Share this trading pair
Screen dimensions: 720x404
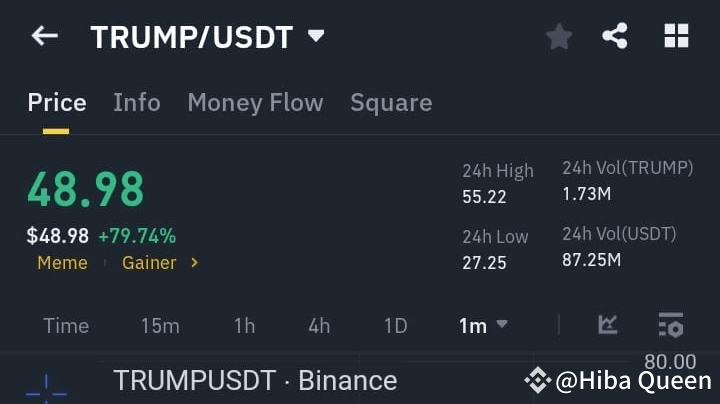click(x=615, y=36)
